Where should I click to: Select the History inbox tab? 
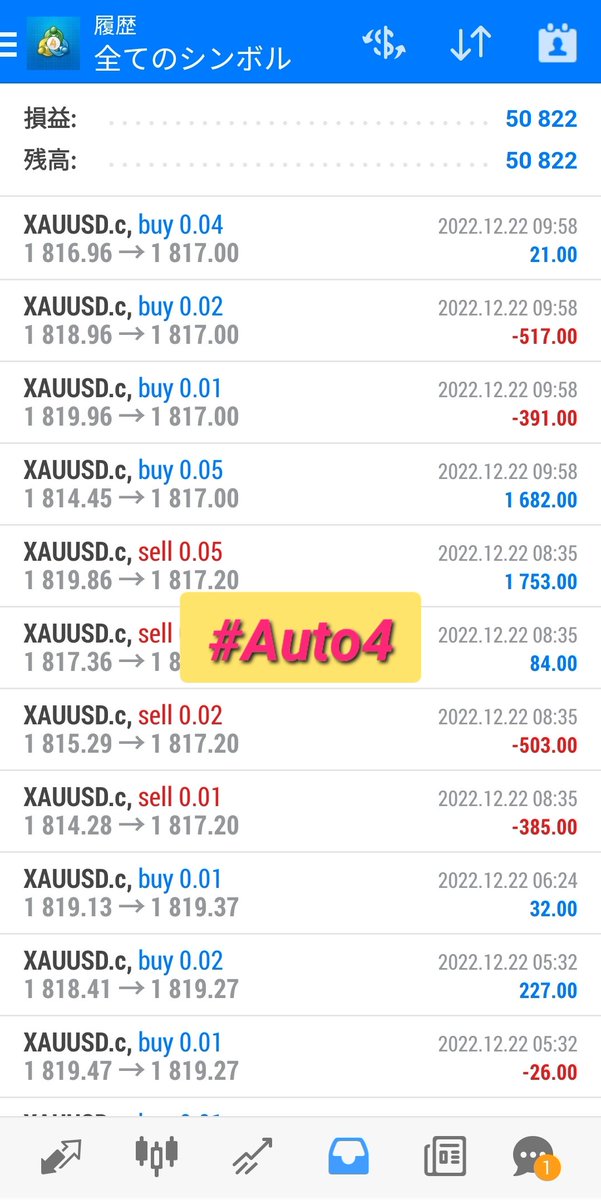tap(349, 1157)
